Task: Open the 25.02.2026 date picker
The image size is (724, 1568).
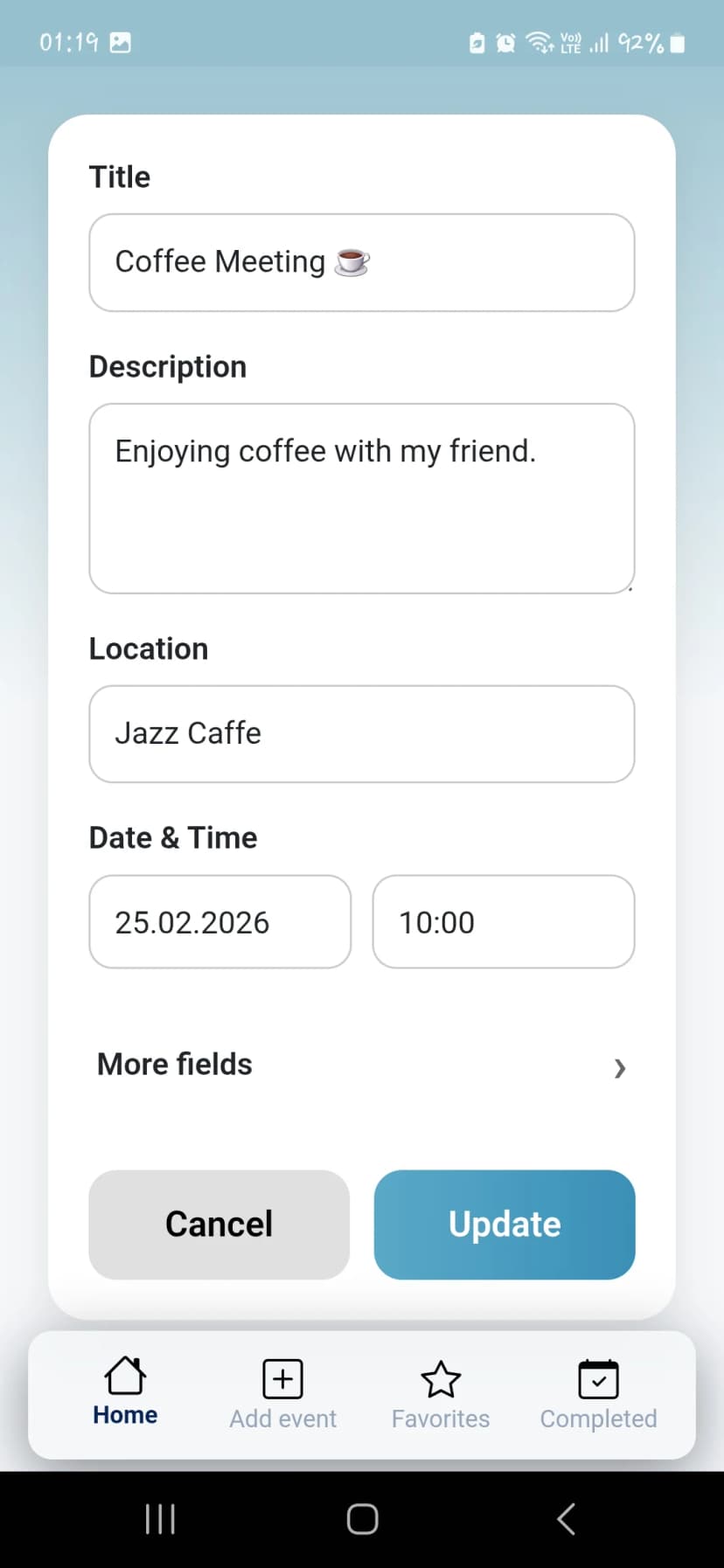Action: tap(219, 922)
